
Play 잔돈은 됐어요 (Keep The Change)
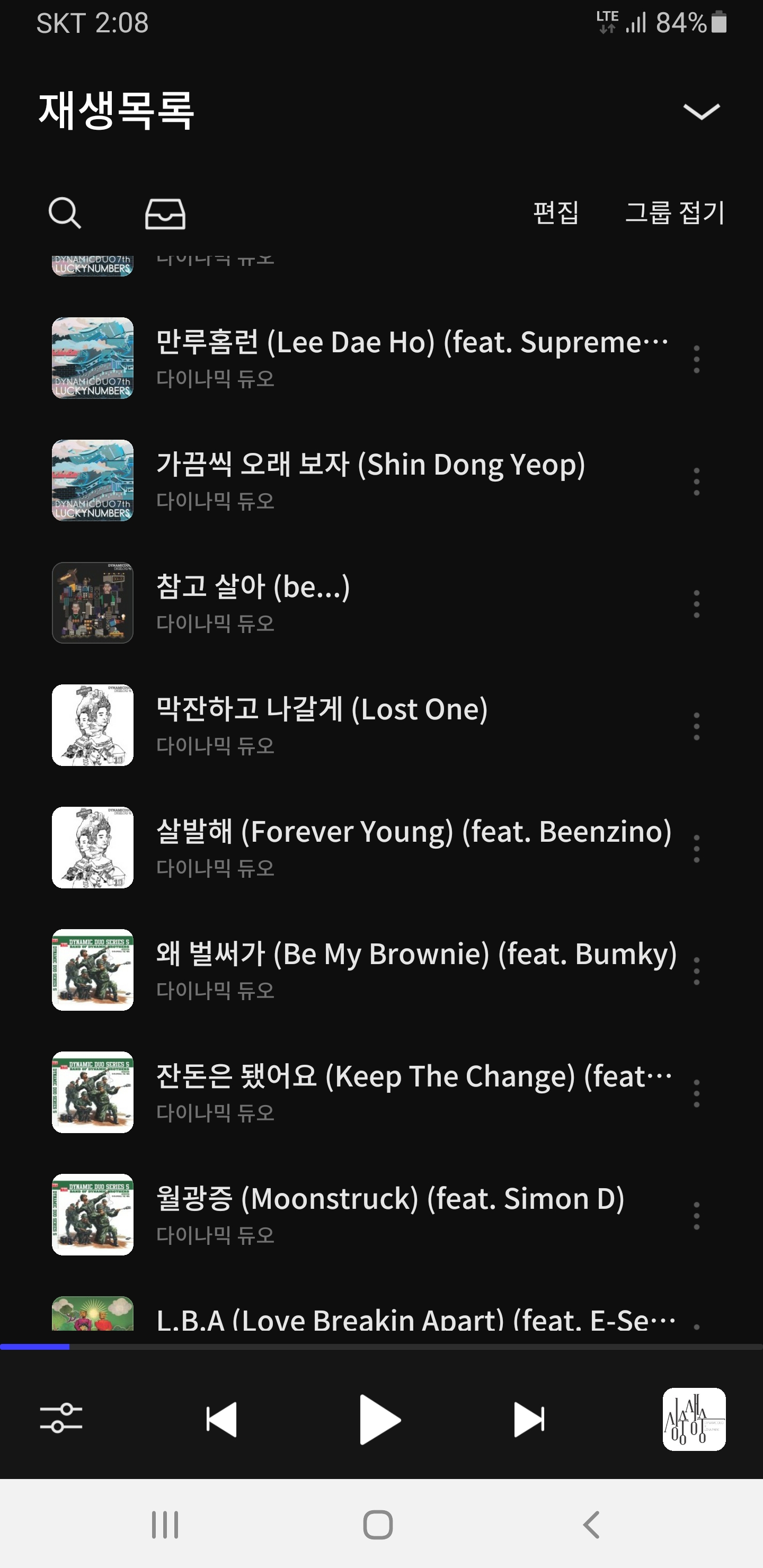point(413,1077)
